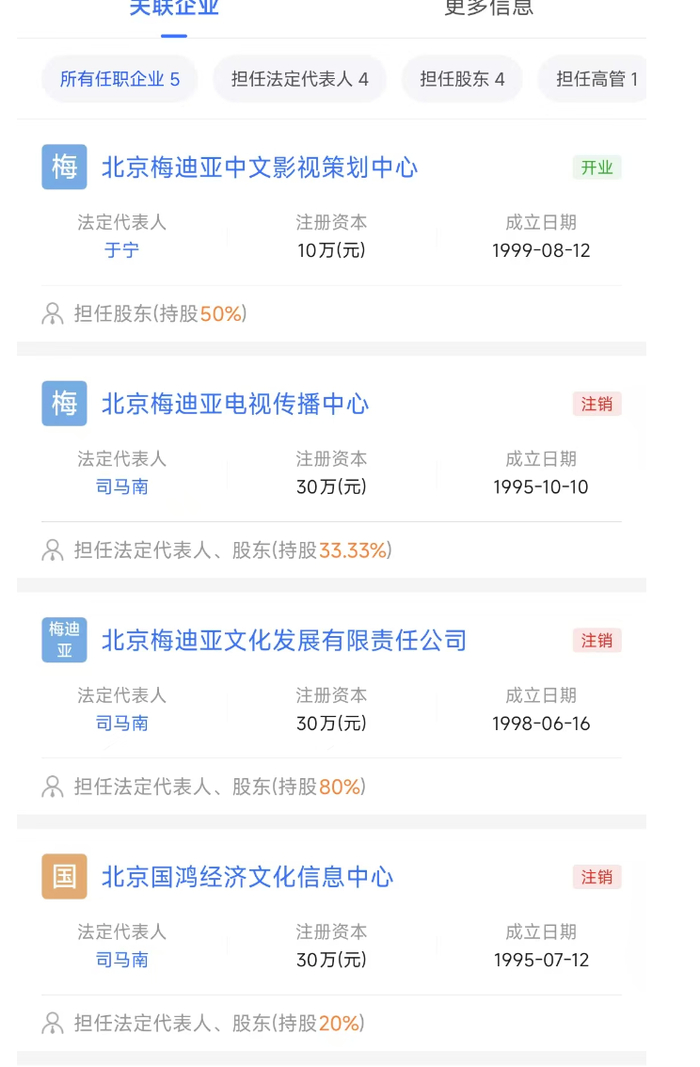700x1067 pixels.
Task: Tap 司马南 under 北京梅迪亚文化发展有限责任公司
Action: tap(122, 723)
